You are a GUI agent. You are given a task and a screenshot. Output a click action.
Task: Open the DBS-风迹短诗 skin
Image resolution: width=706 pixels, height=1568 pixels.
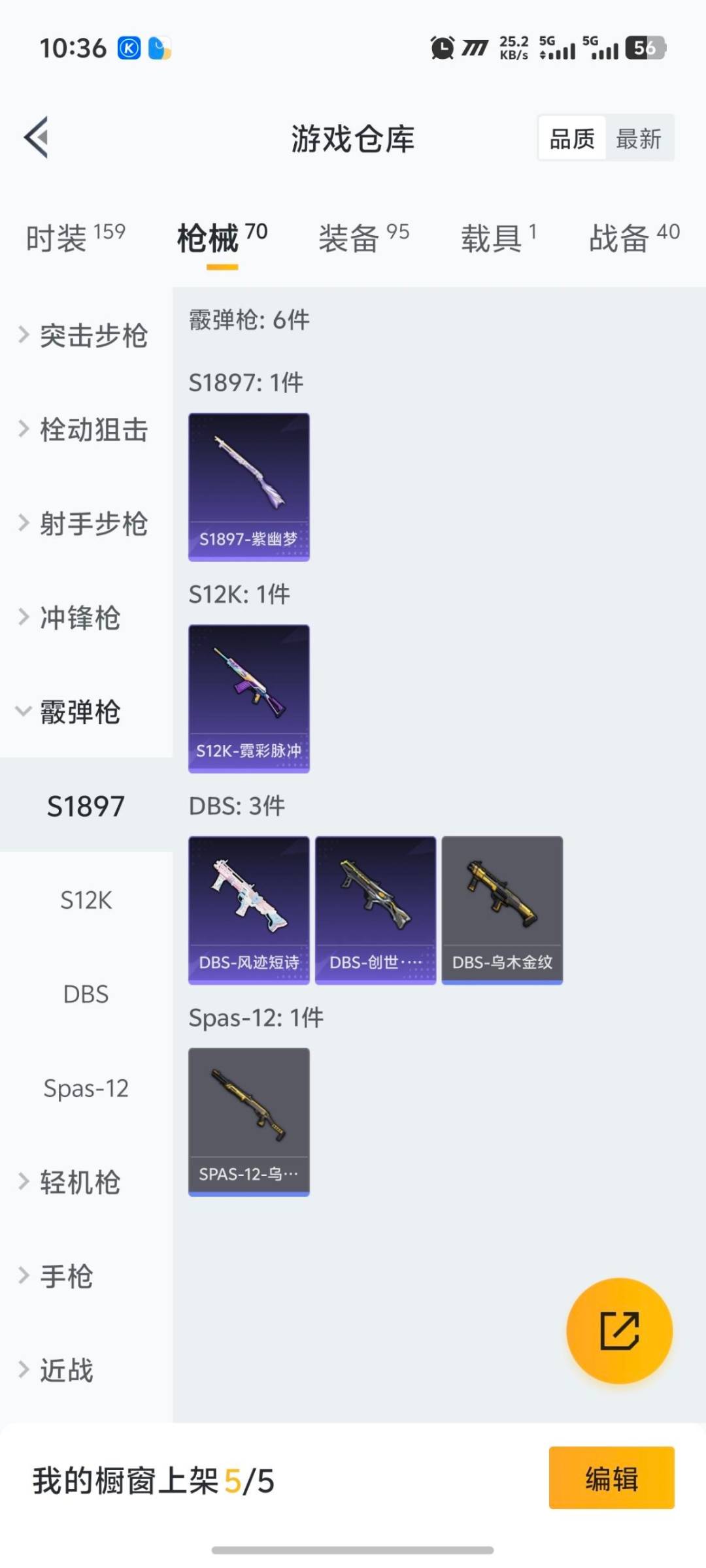(x=249, y=910)
